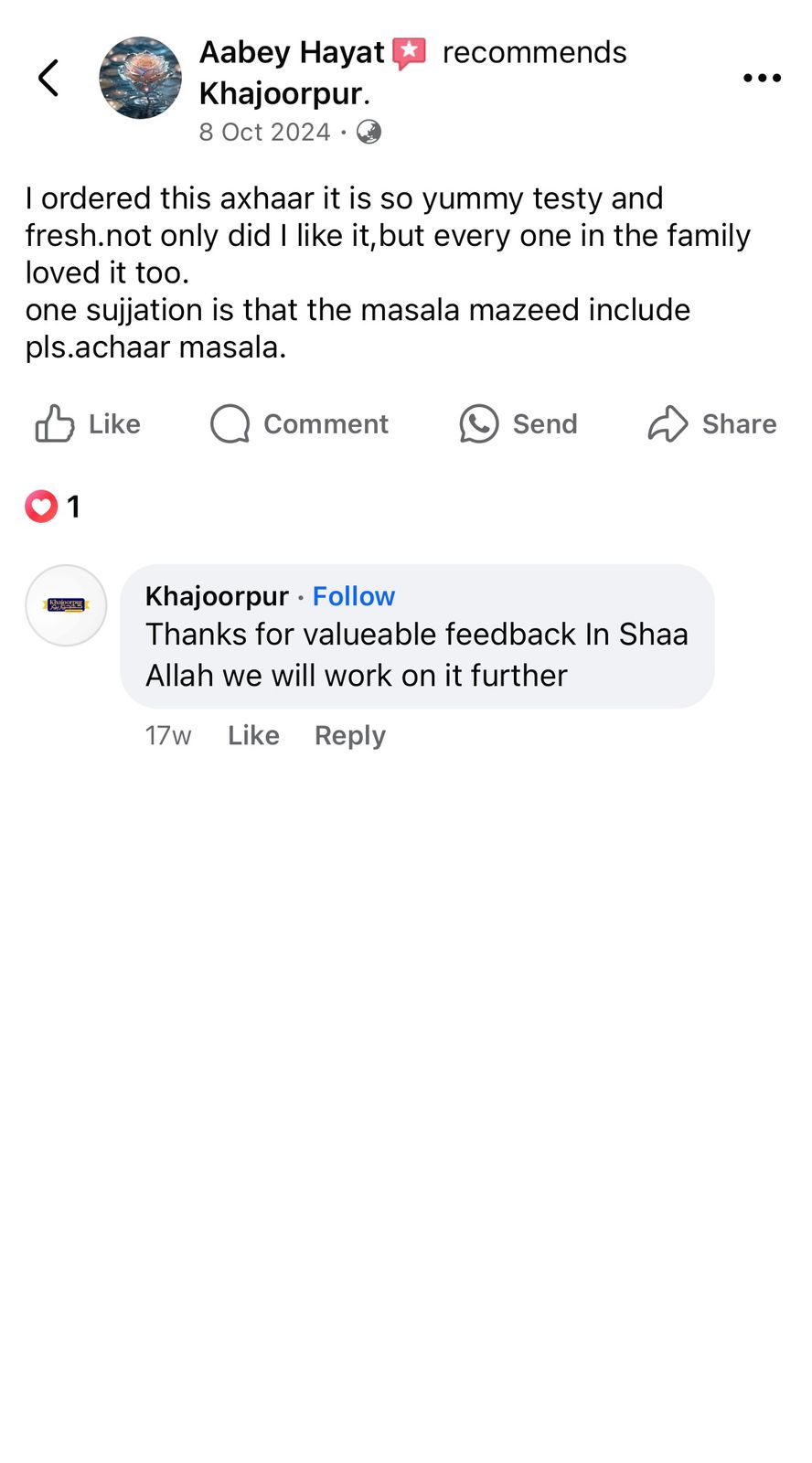Click the red heart reaction icon
812x1463 pixels.
[40, 506]
